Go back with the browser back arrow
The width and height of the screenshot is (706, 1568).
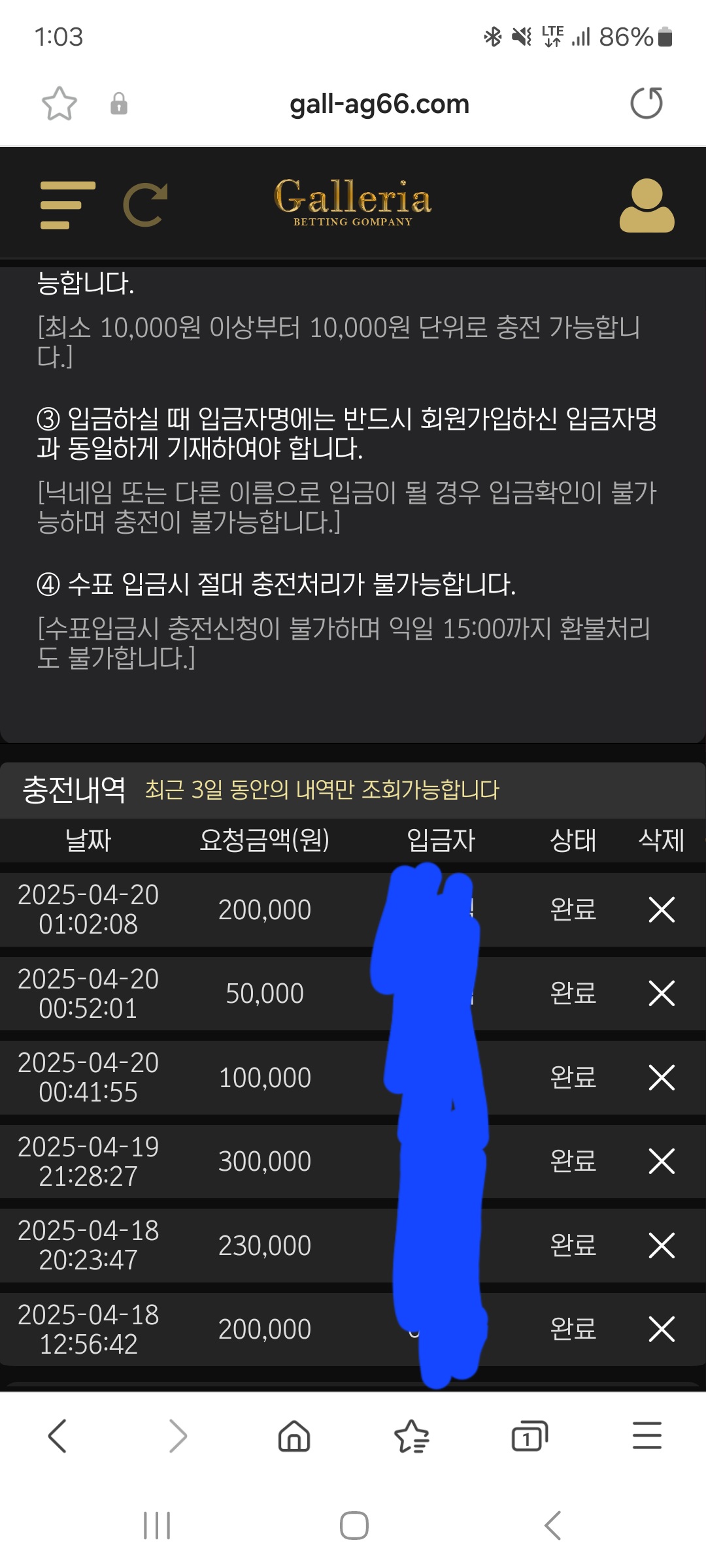(x=58, y=1436)
